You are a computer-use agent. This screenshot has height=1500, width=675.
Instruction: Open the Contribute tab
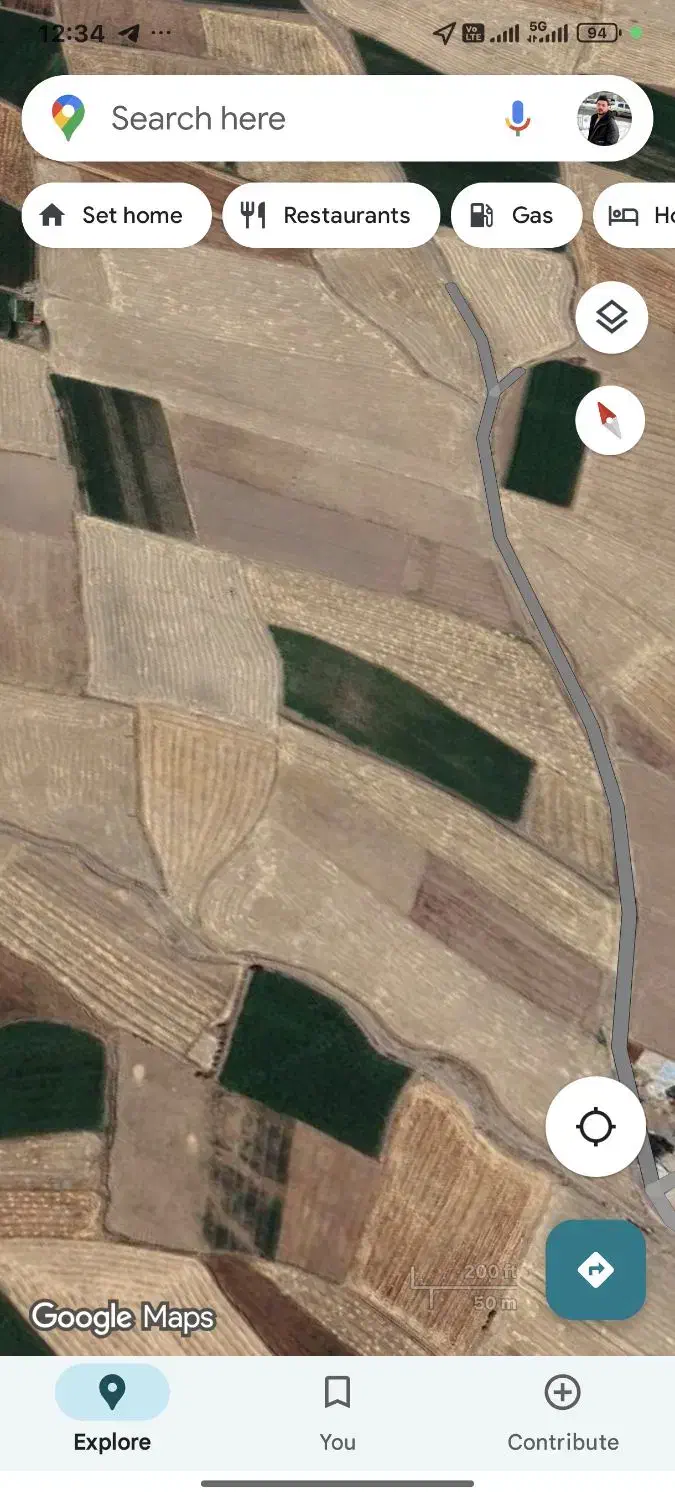tap(562, 1410)
